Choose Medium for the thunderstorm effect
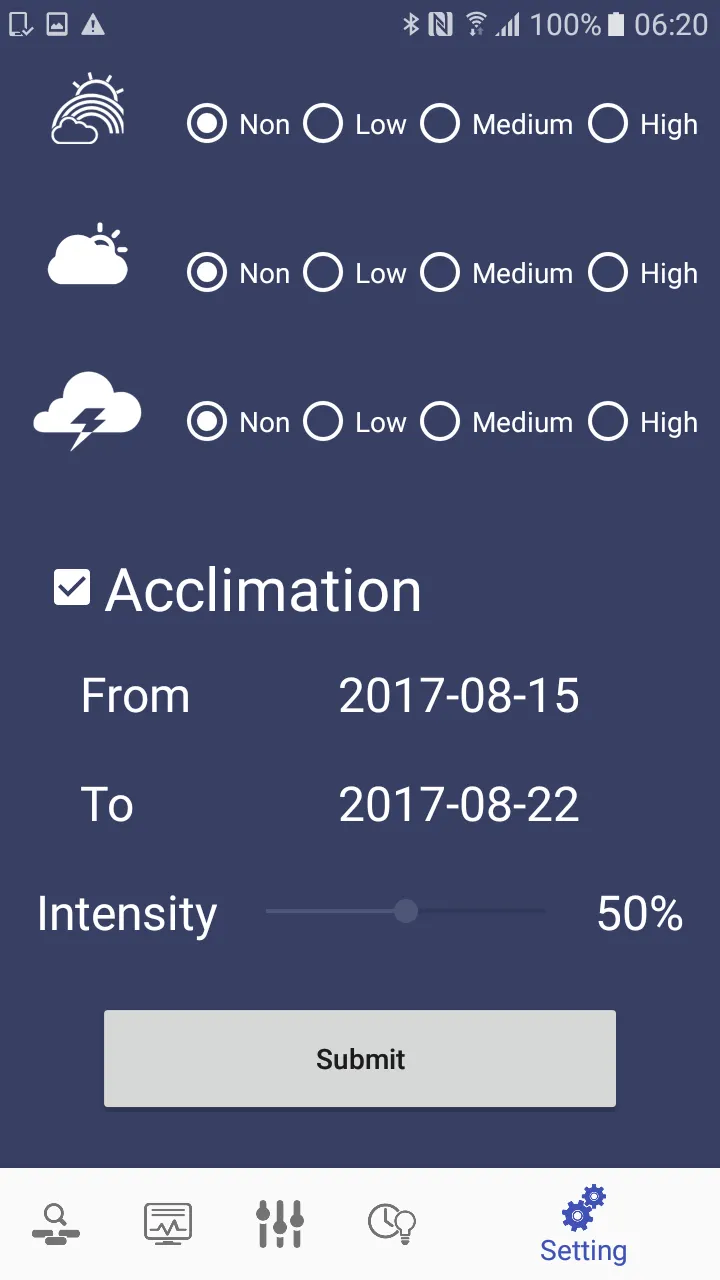 point(497,422)
